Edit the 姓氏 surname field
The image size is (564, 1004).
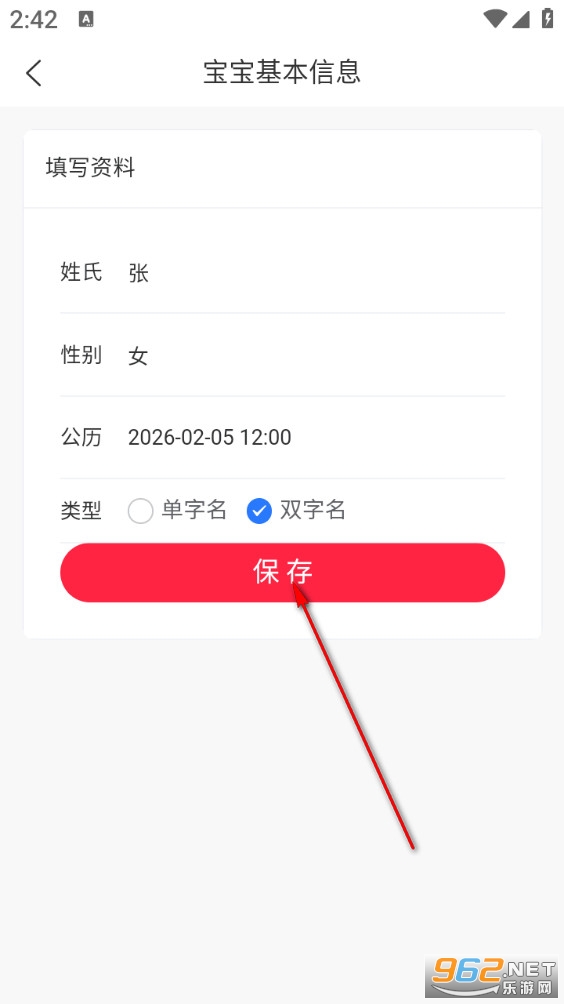click(x=282, y=273)
